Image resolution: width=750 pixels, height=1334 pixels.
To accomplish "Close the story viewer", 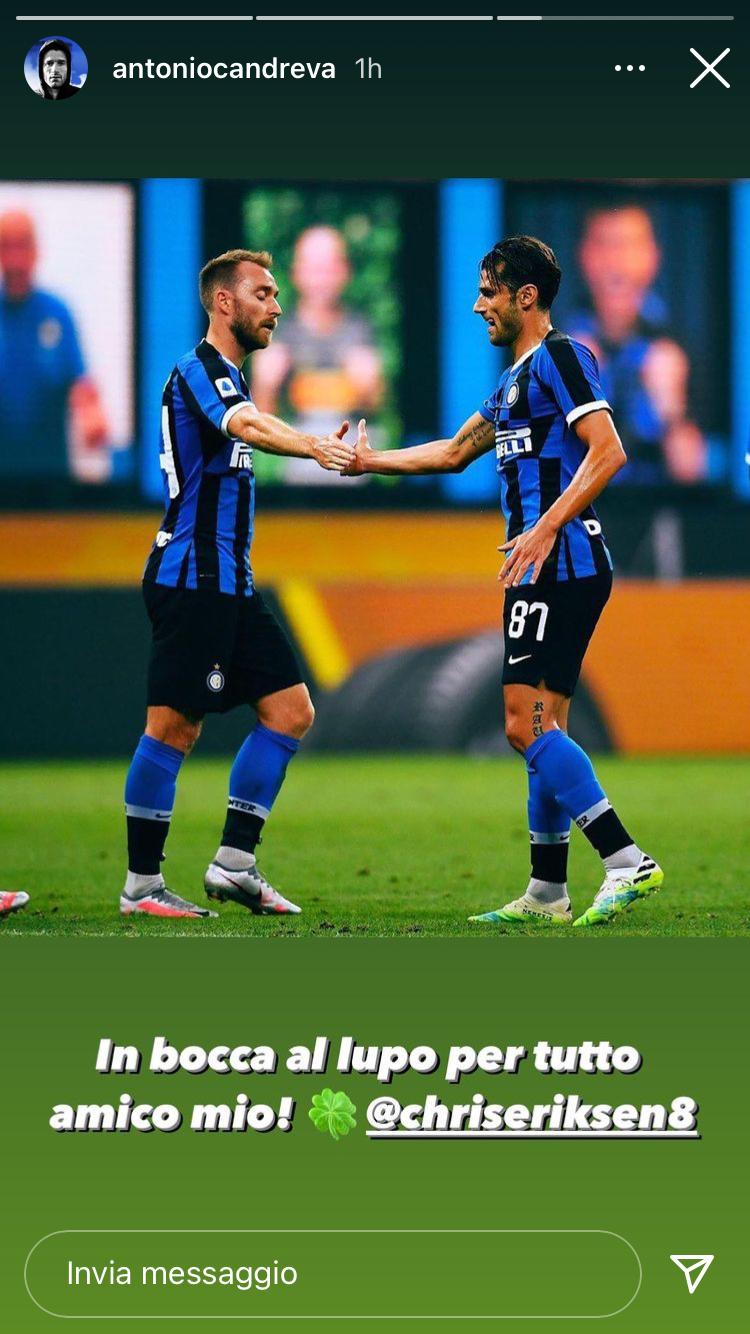I will pyautogui.click(x=709, y=68).
